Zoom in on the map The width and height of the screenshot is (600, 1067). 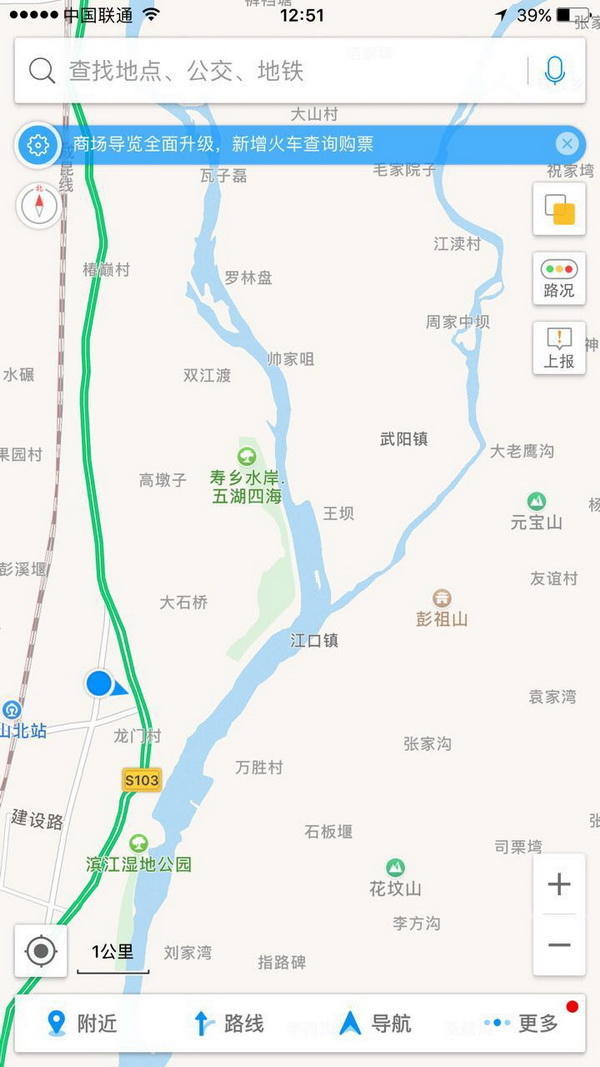tap(559, 884)
